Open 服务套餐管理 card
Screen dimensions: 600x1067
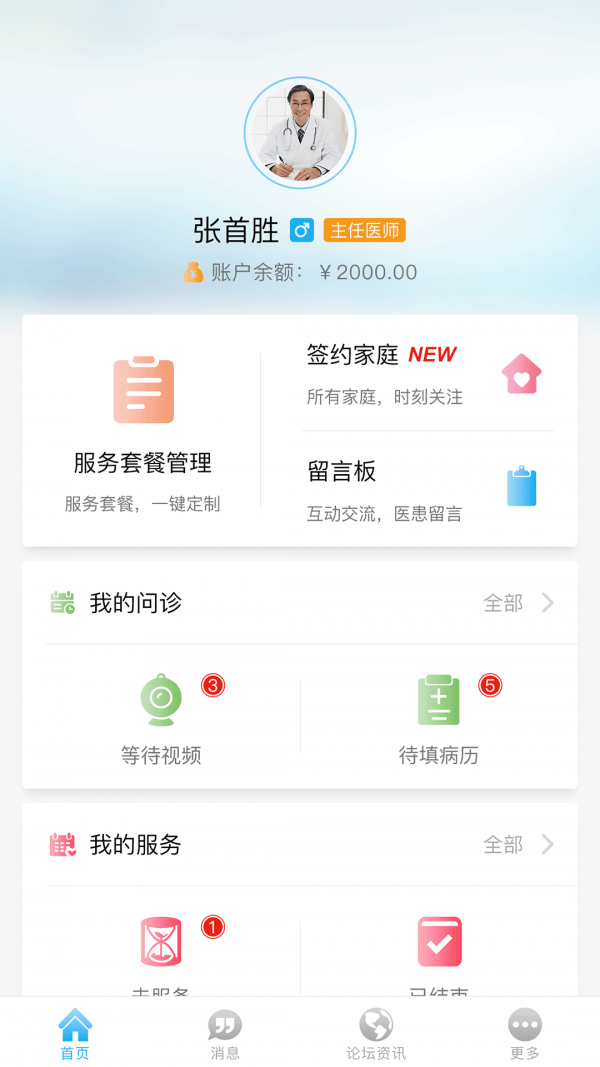pyautogui.click(x=143, y=431)
